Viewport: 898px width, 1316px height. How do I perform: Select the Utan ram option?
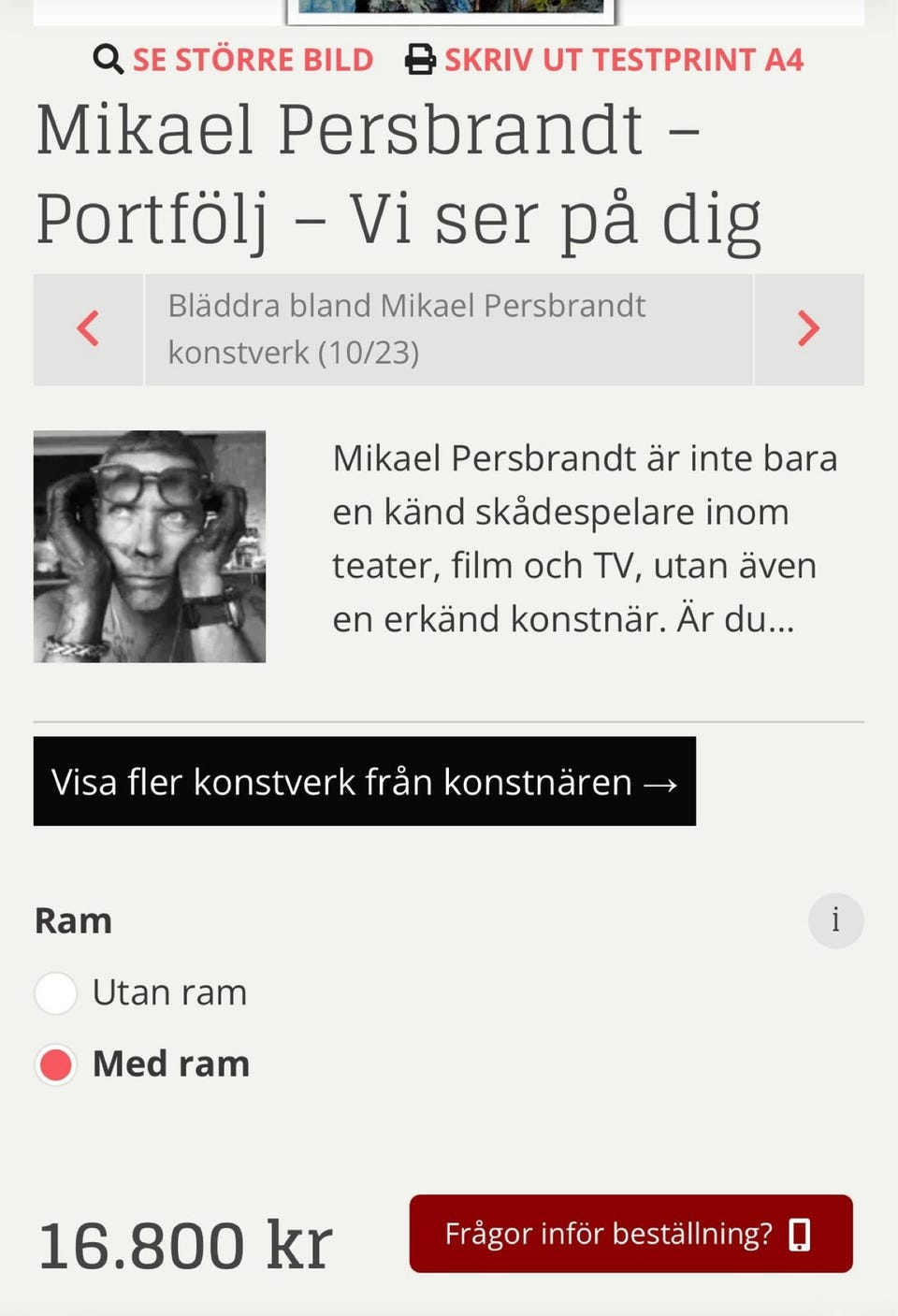click(x=56, y=992)
